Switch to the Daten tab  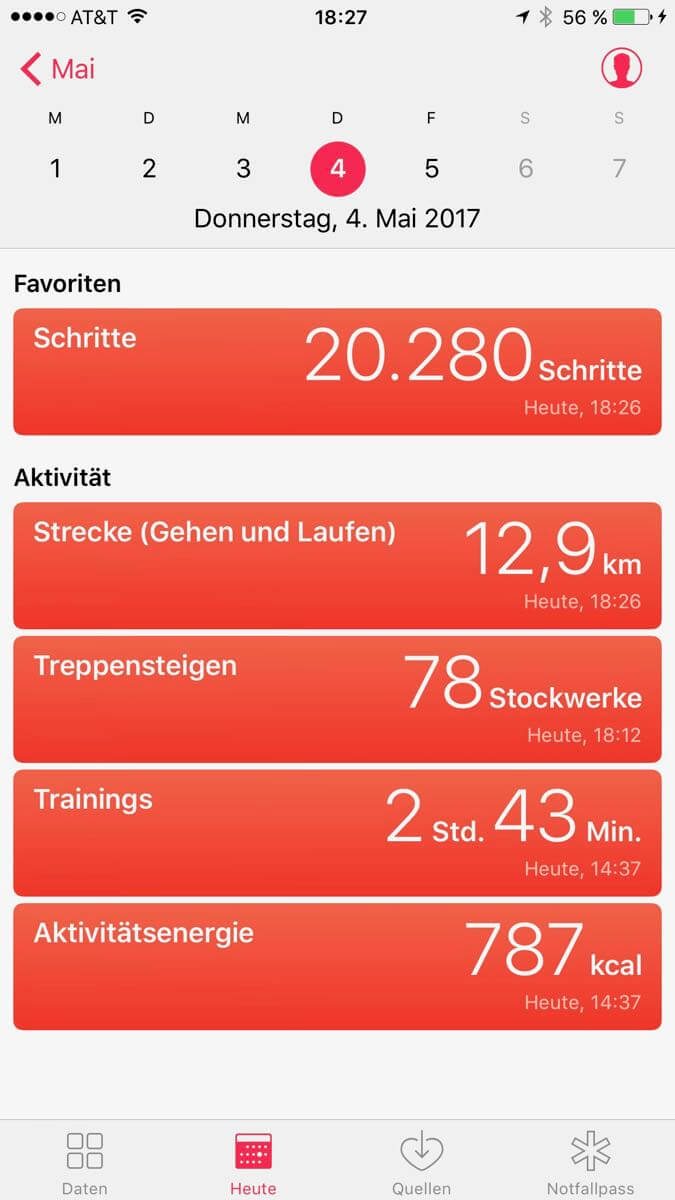(85, 1162)
